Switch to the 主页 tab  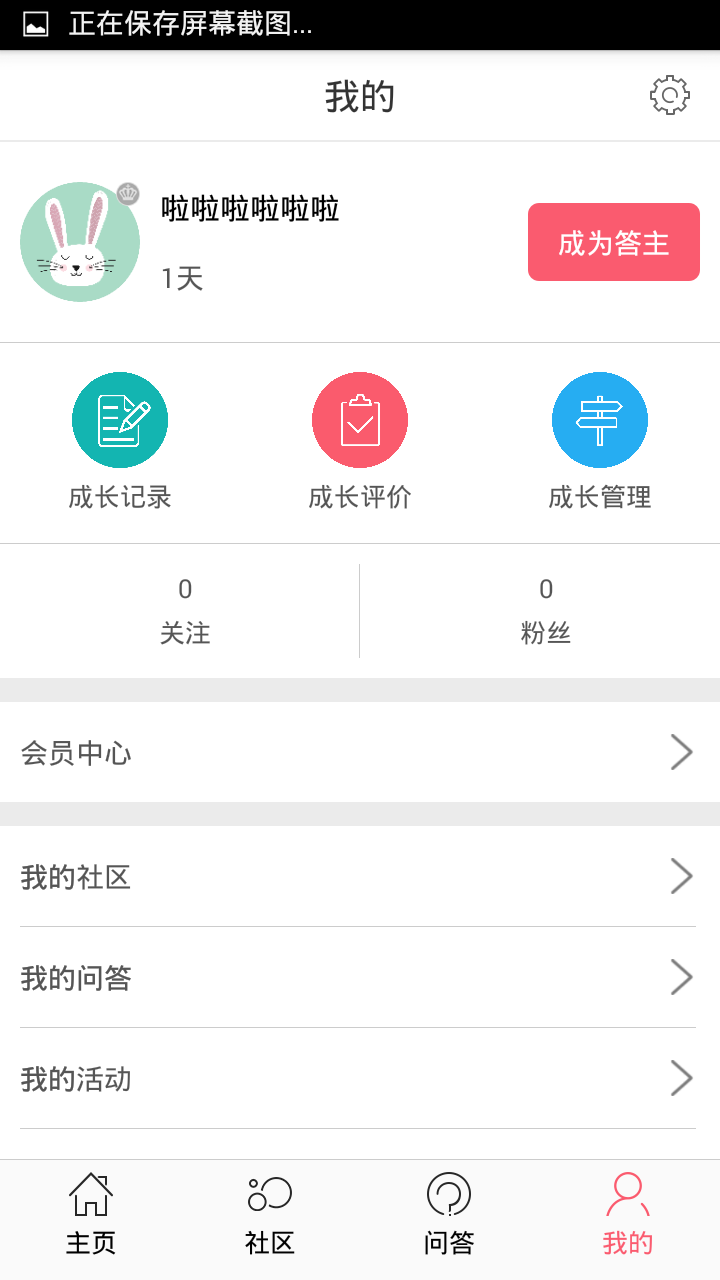pyautogui.click(x=91, y=1214)
